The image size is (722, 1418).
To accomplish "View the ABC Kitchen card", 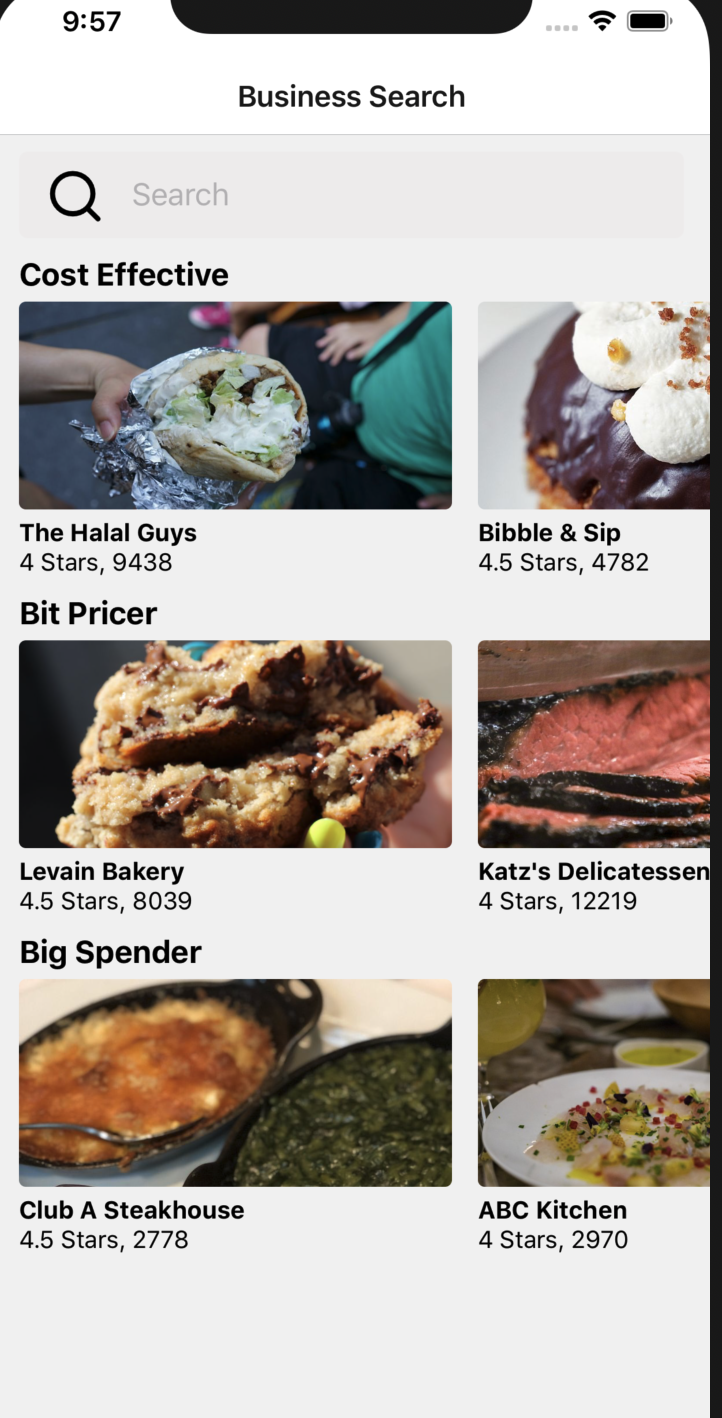I will coord(593,1083).
